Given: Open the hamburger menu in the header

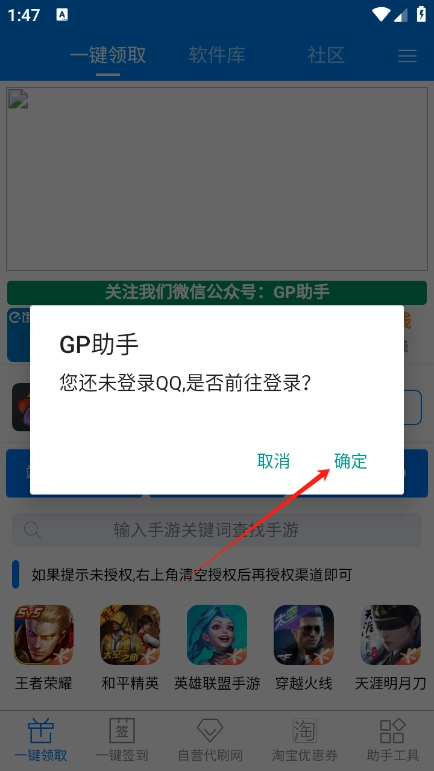Looking at the screenshot, I should coord(407,56).
